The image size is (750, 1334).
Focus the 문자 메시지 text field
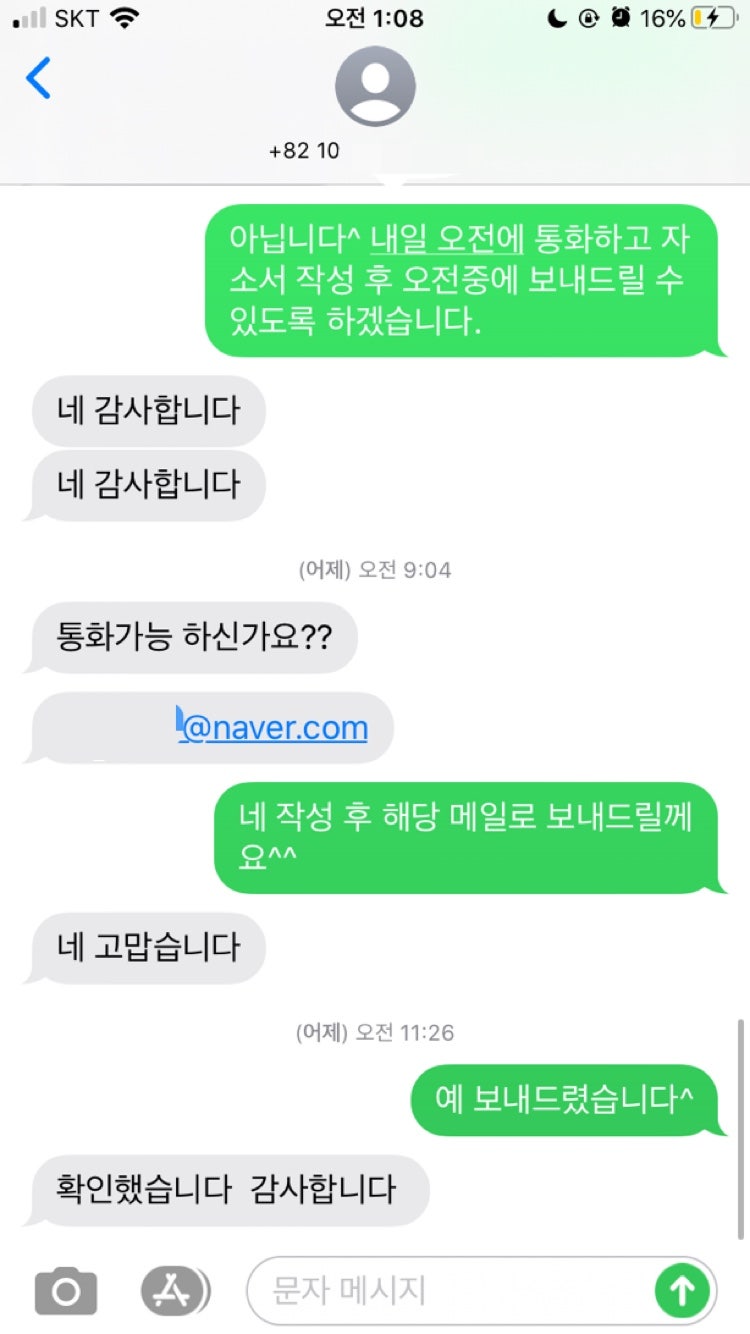450,1291
